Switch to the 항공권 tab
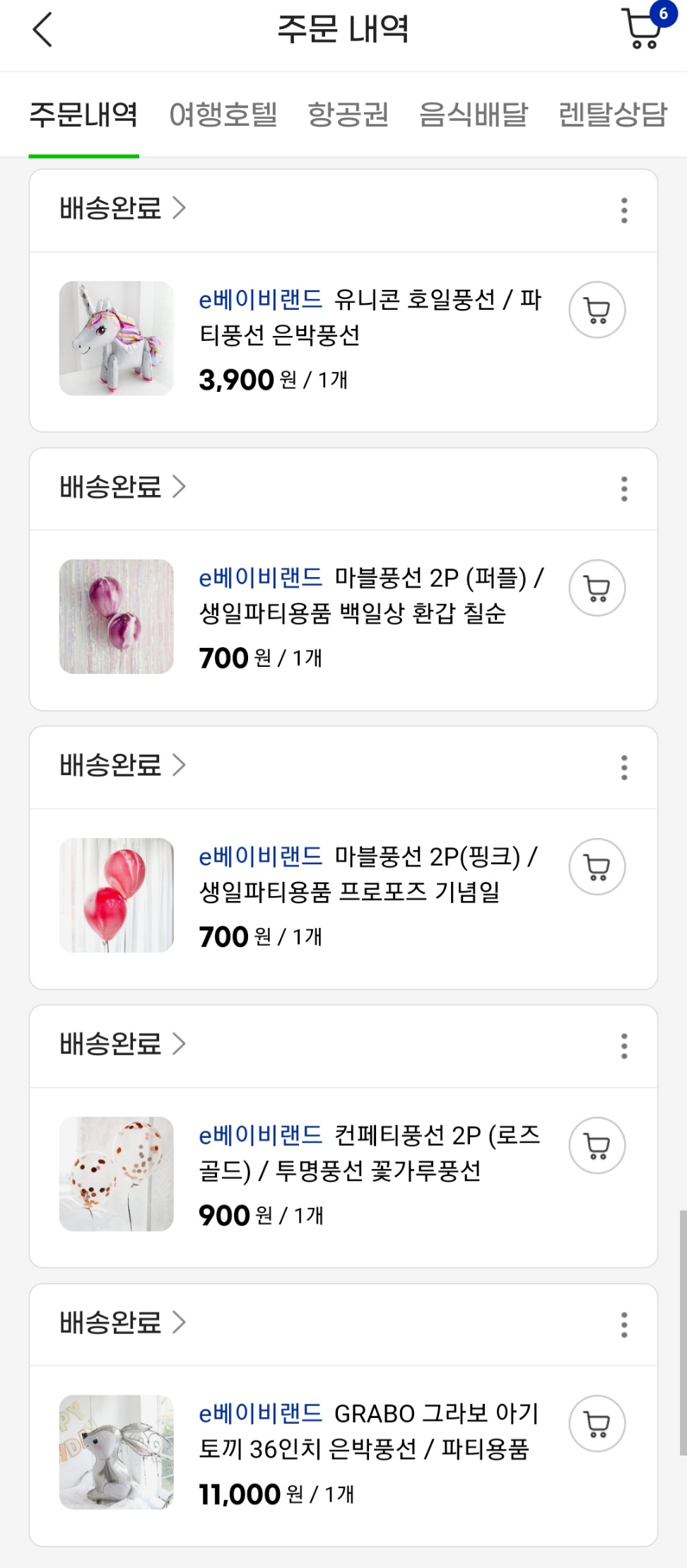Image resolution: width=687 pixels, height=1568 pixels. [x=348, y=115]
